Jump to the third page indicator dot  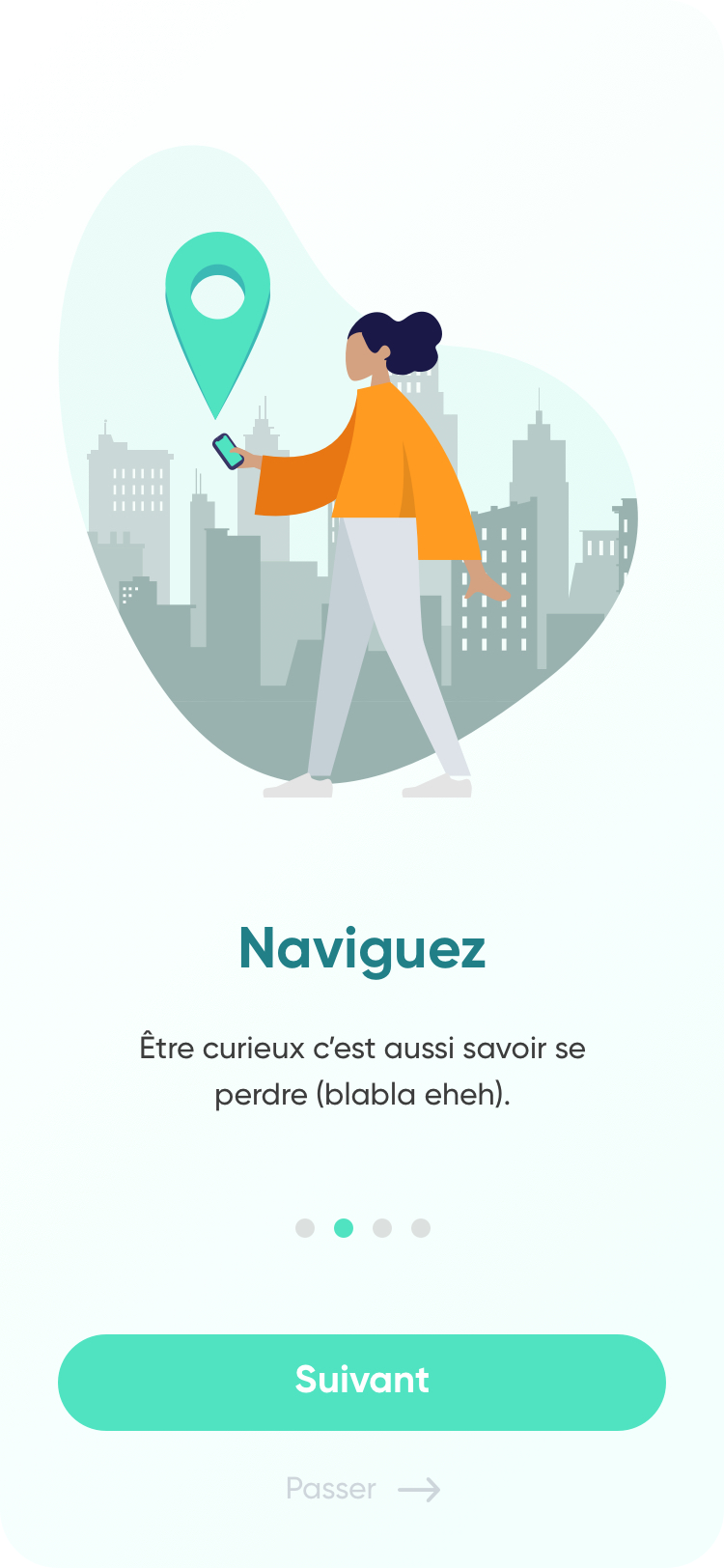click(x=382, y=1228)
